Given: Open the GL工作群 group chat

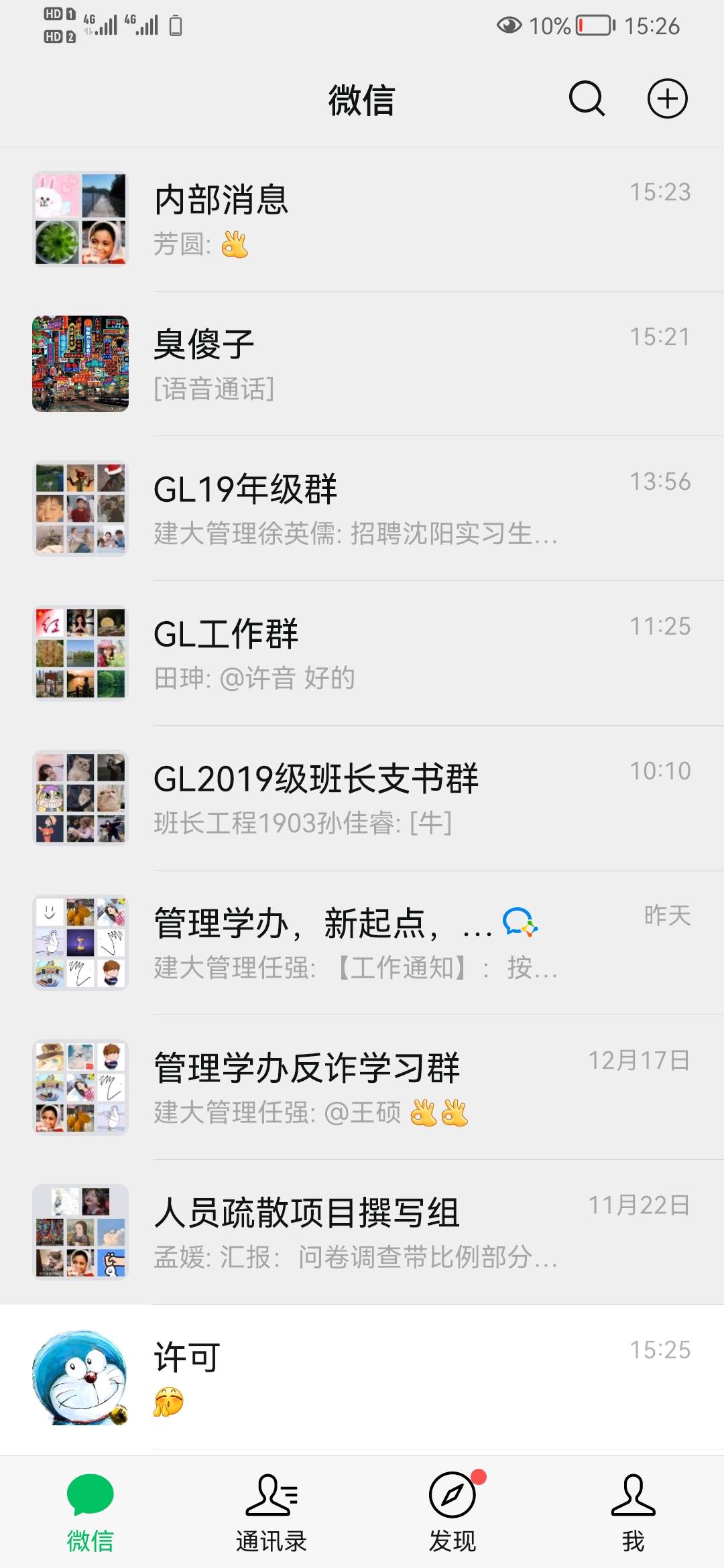Looking at the screenshot, I should pyautogui.click(x=362, y=653).
